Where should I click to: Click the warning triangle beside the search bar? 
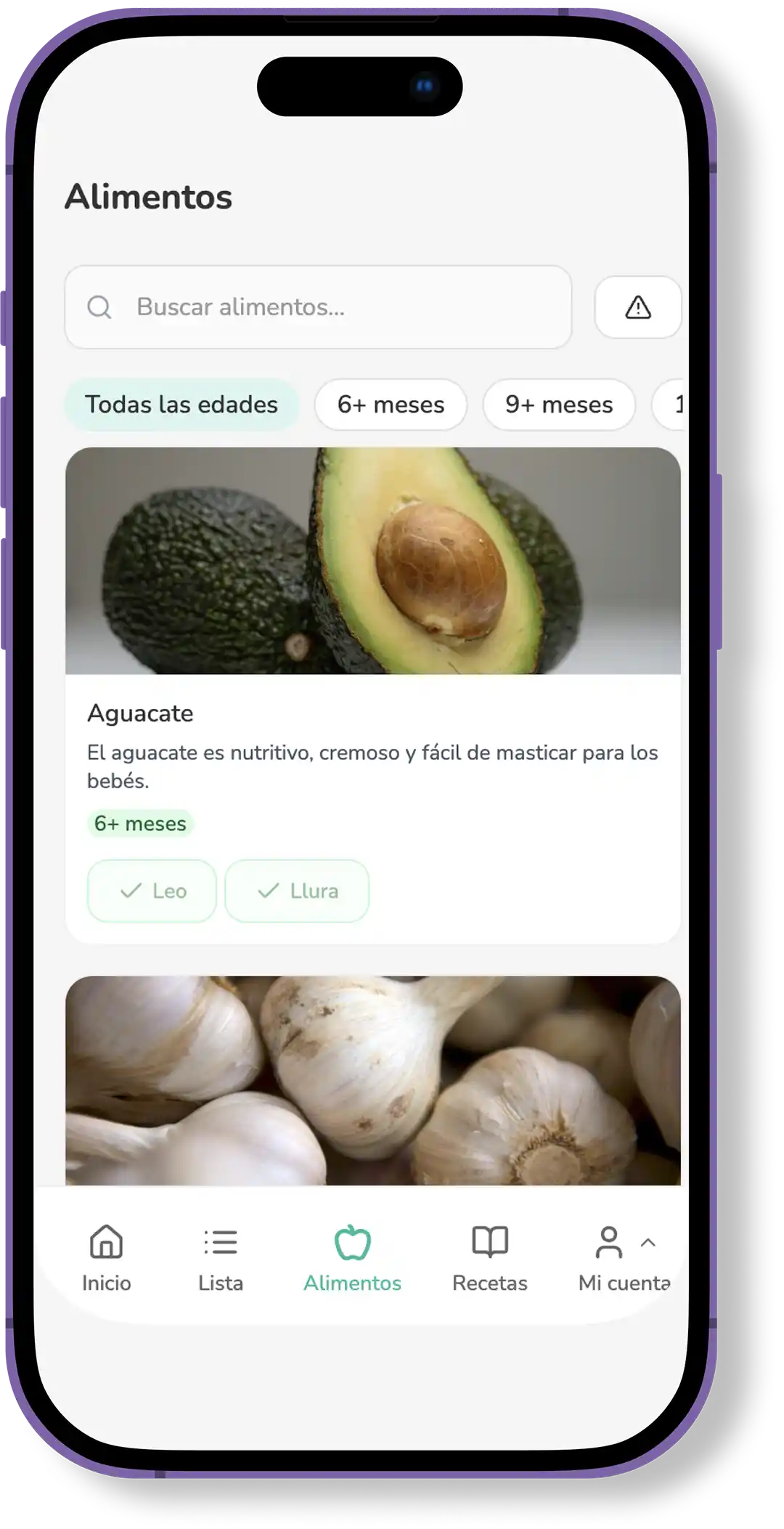pyautogui.click(x=637, y=307)
